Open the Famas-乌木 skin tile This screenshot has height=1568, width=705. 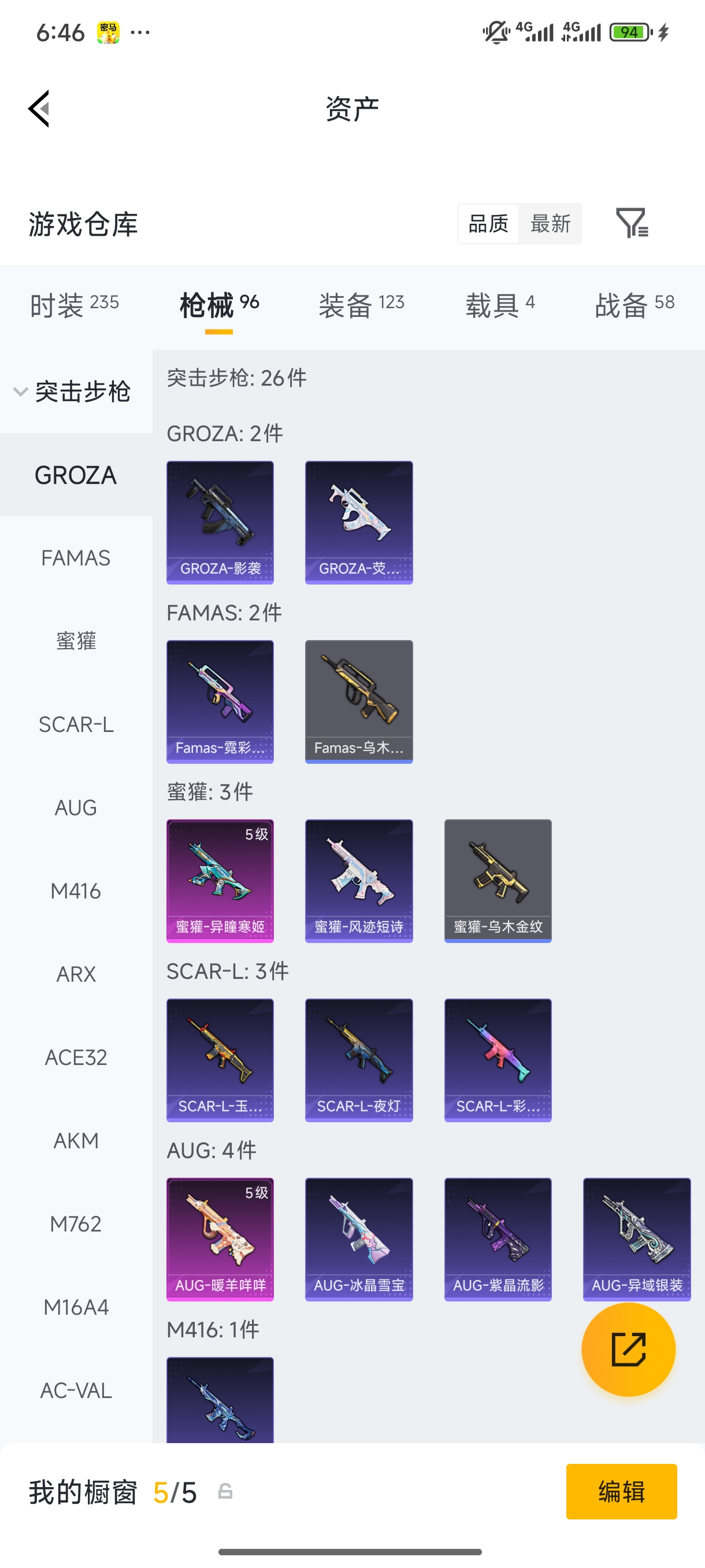[358, 701]
